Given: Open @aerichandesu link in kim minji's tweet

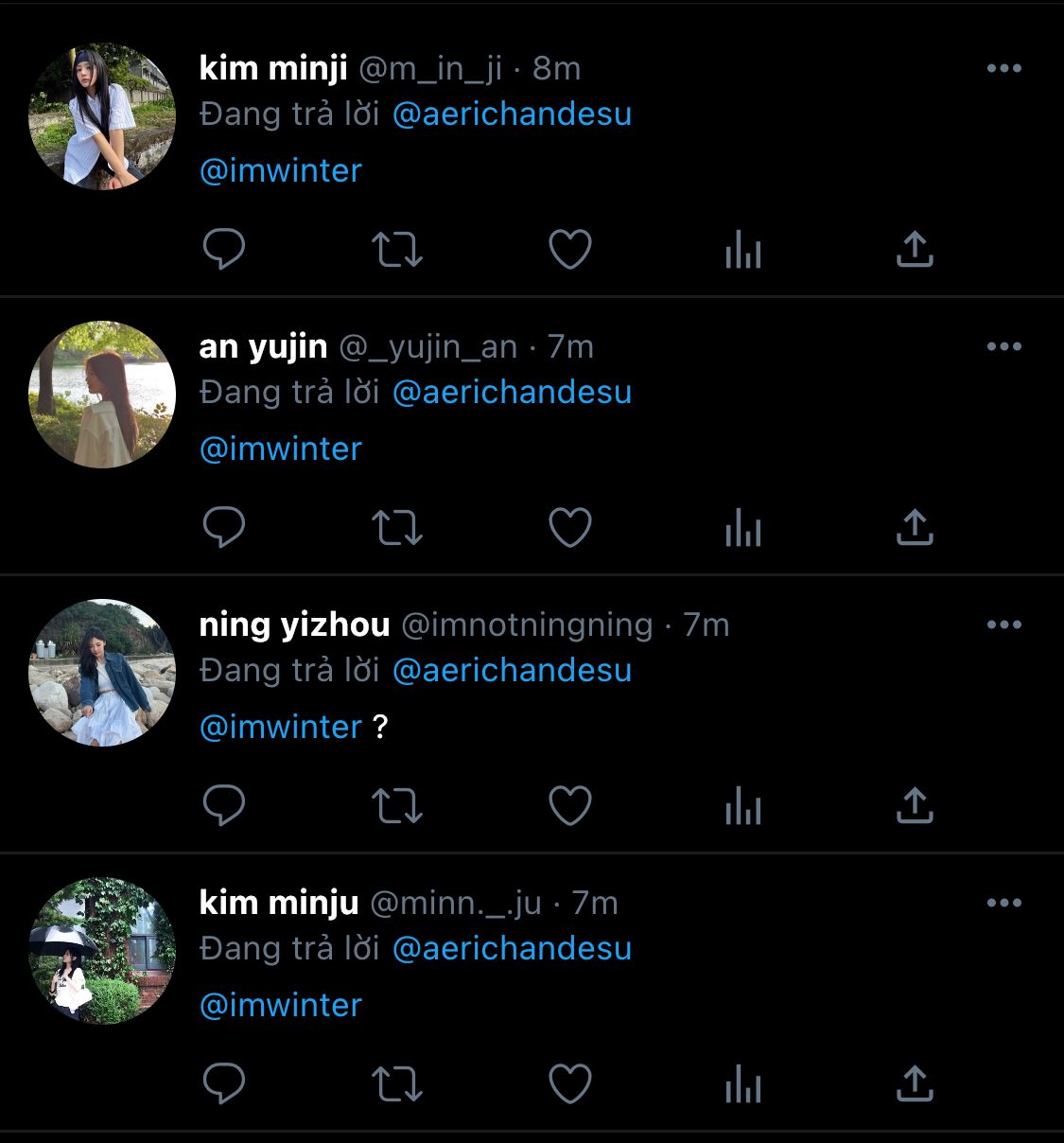Looking at the screenshot, I should (x=512, y=114).
